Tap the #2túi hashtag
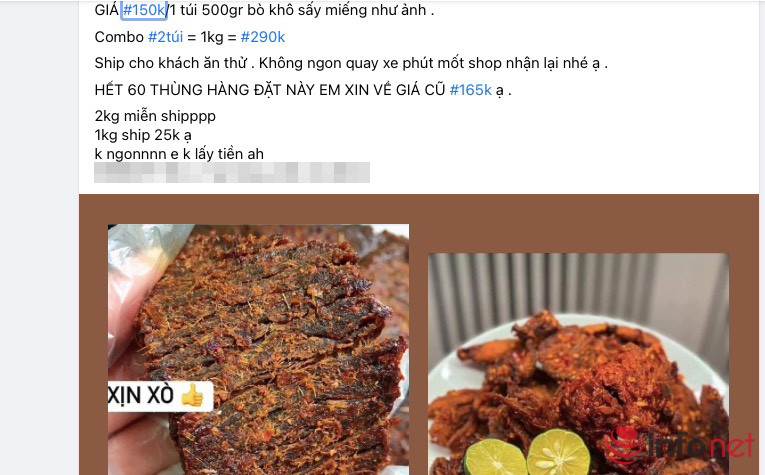Screen dimensions: 765x475 tap(168, 37)
